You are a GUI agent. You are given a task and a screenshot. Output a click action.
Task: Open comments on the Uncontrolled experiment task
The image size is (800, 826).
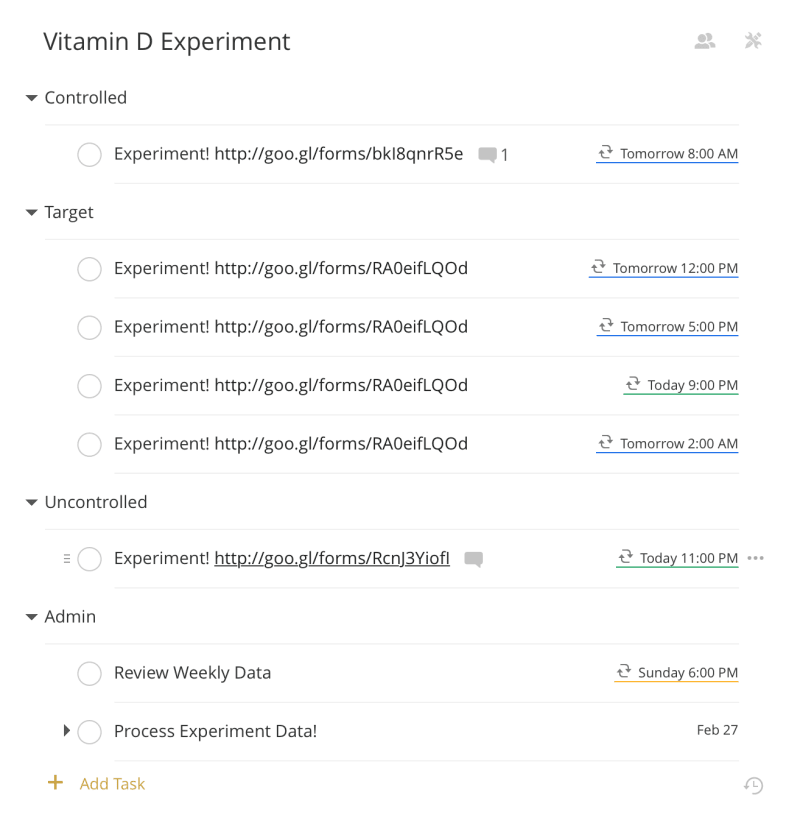473,559
